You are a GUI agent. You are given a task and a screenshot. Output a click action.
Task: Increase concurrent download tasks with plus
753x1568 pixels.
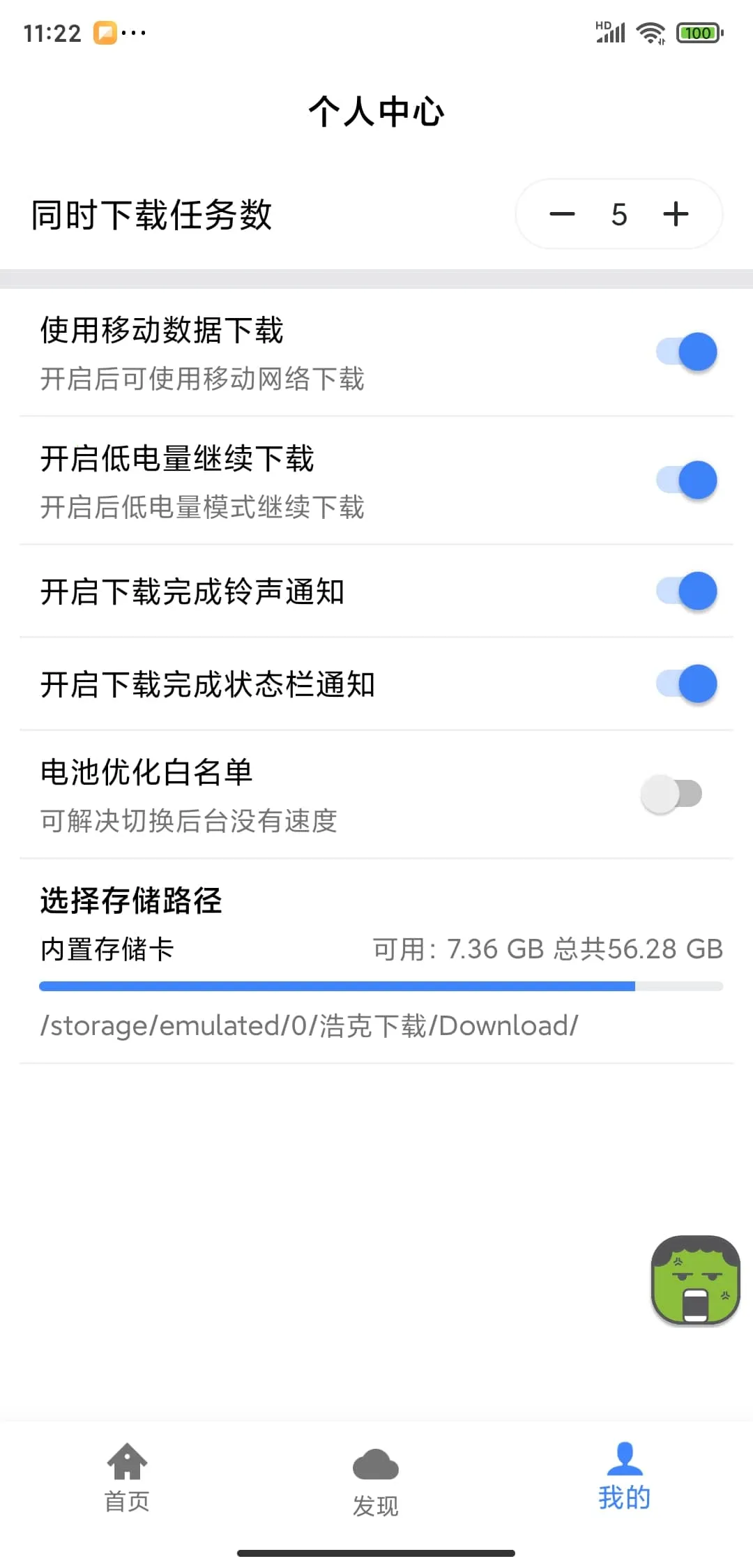[675, 215]
